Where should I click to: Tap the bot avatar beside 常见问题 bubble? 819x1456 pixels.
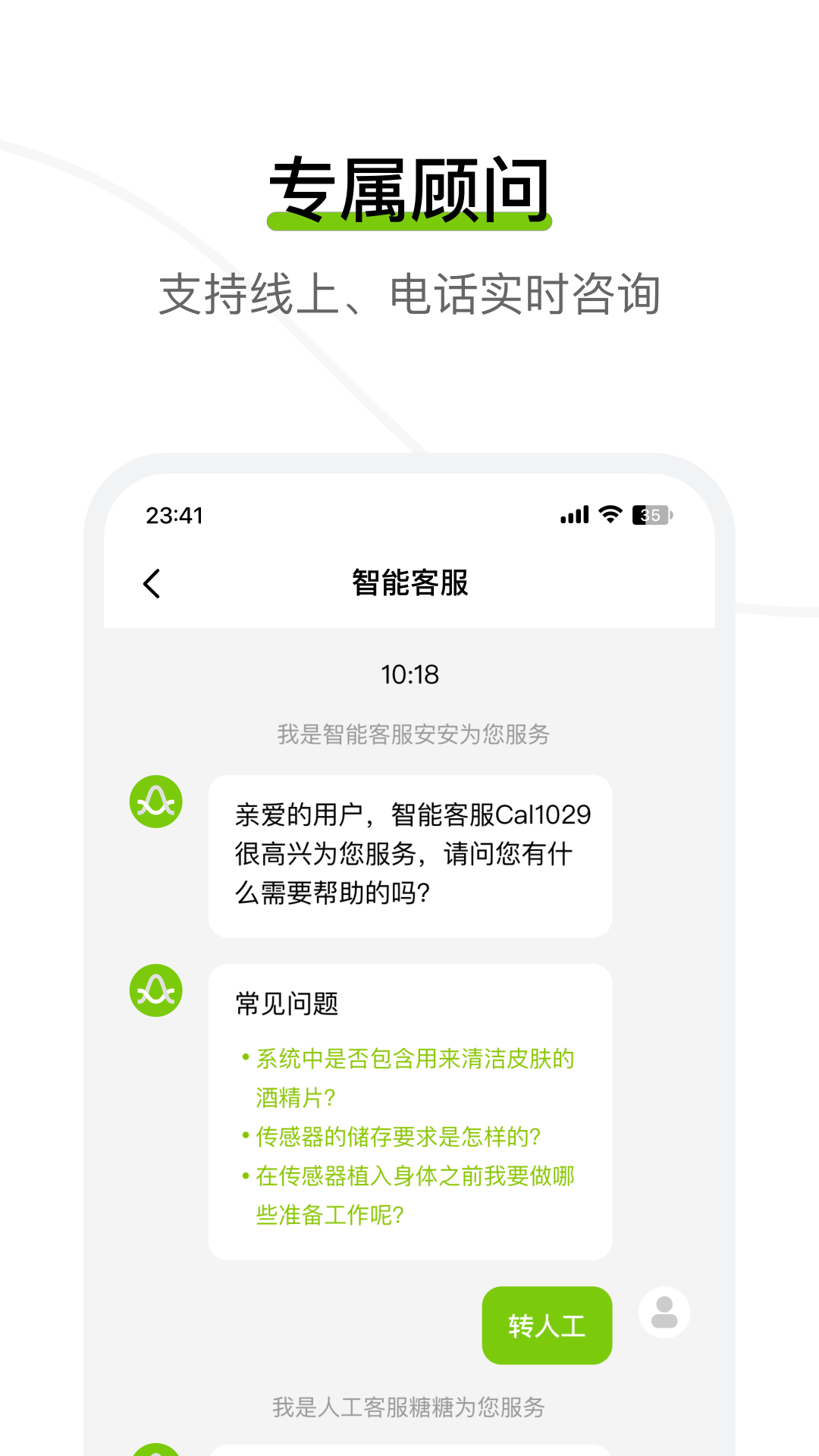[157, 989]
